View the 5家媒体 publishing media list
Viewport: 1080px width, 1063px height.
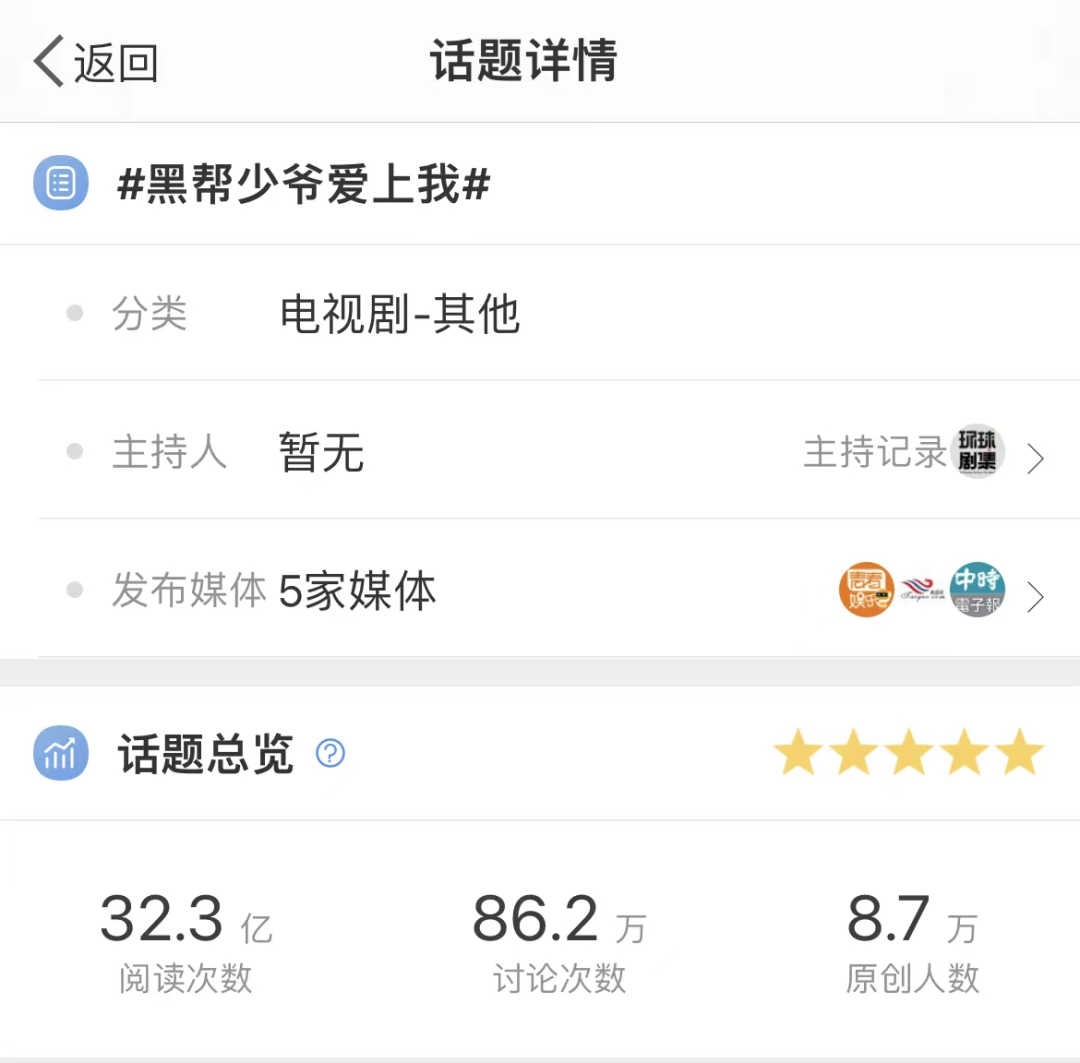940,592
